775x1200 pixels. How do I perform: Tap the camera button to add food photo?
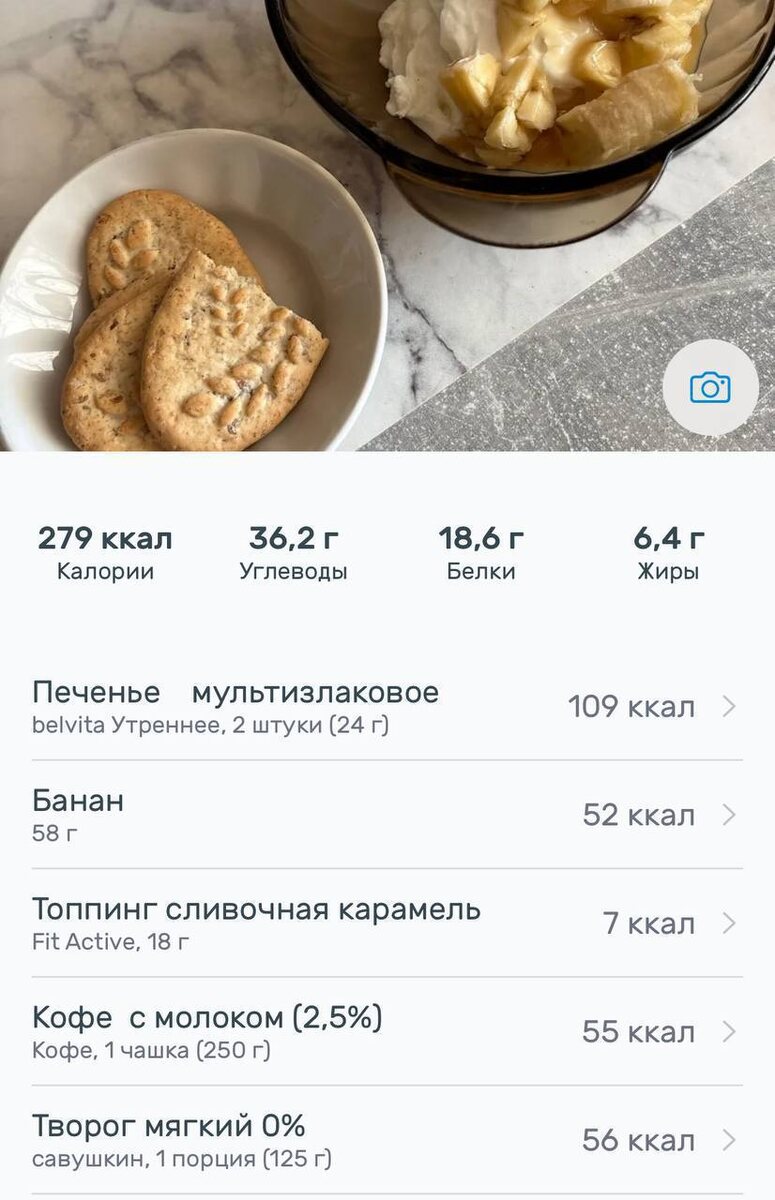pos(710,387)
